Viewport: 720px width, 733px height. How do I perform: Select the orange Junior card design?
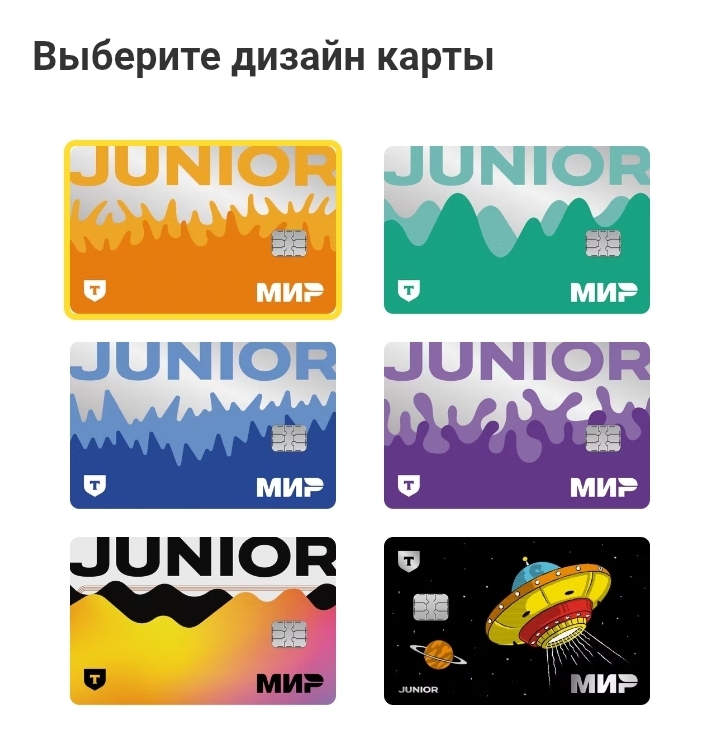click(x=203, y=230)
